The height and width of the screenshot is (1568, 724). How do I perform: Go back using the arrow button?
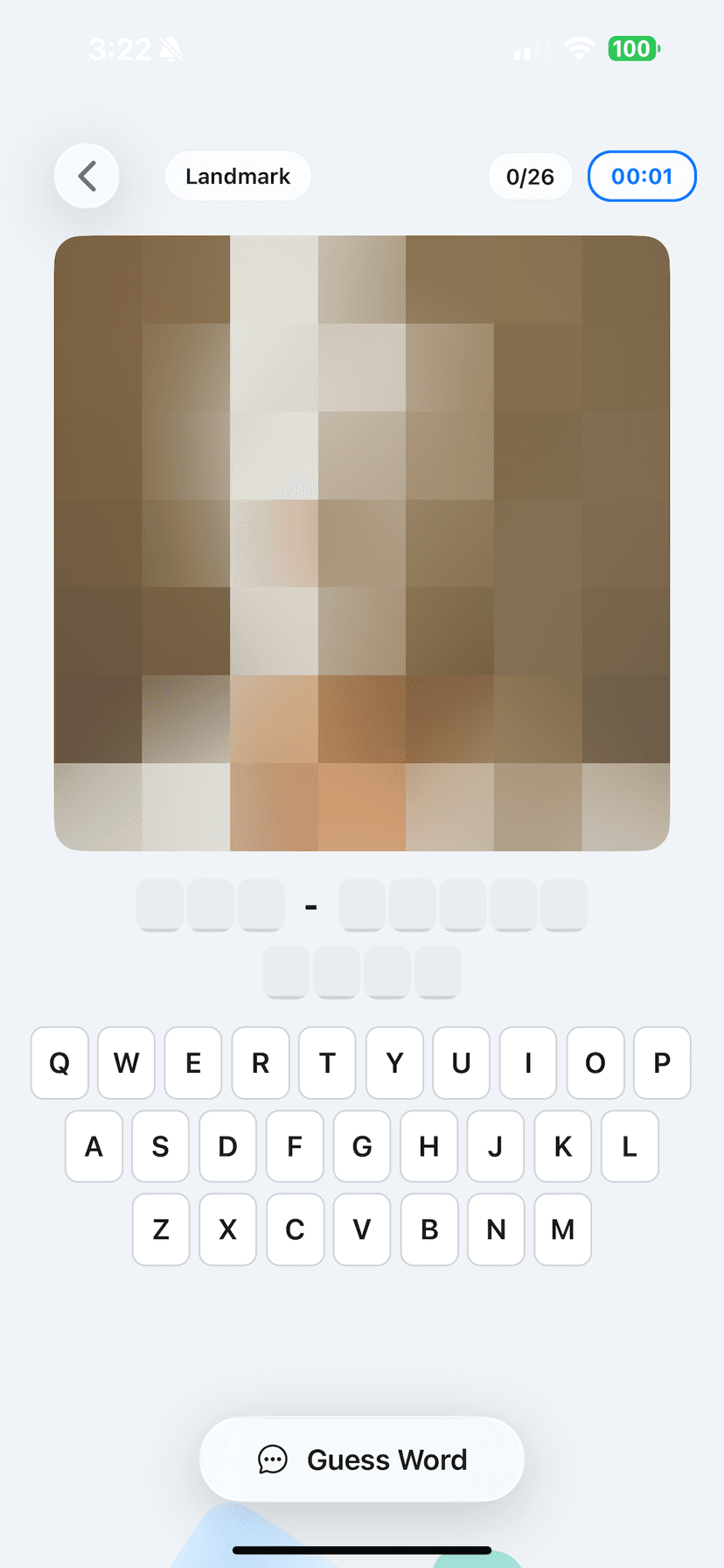click(x=87, y=176)
